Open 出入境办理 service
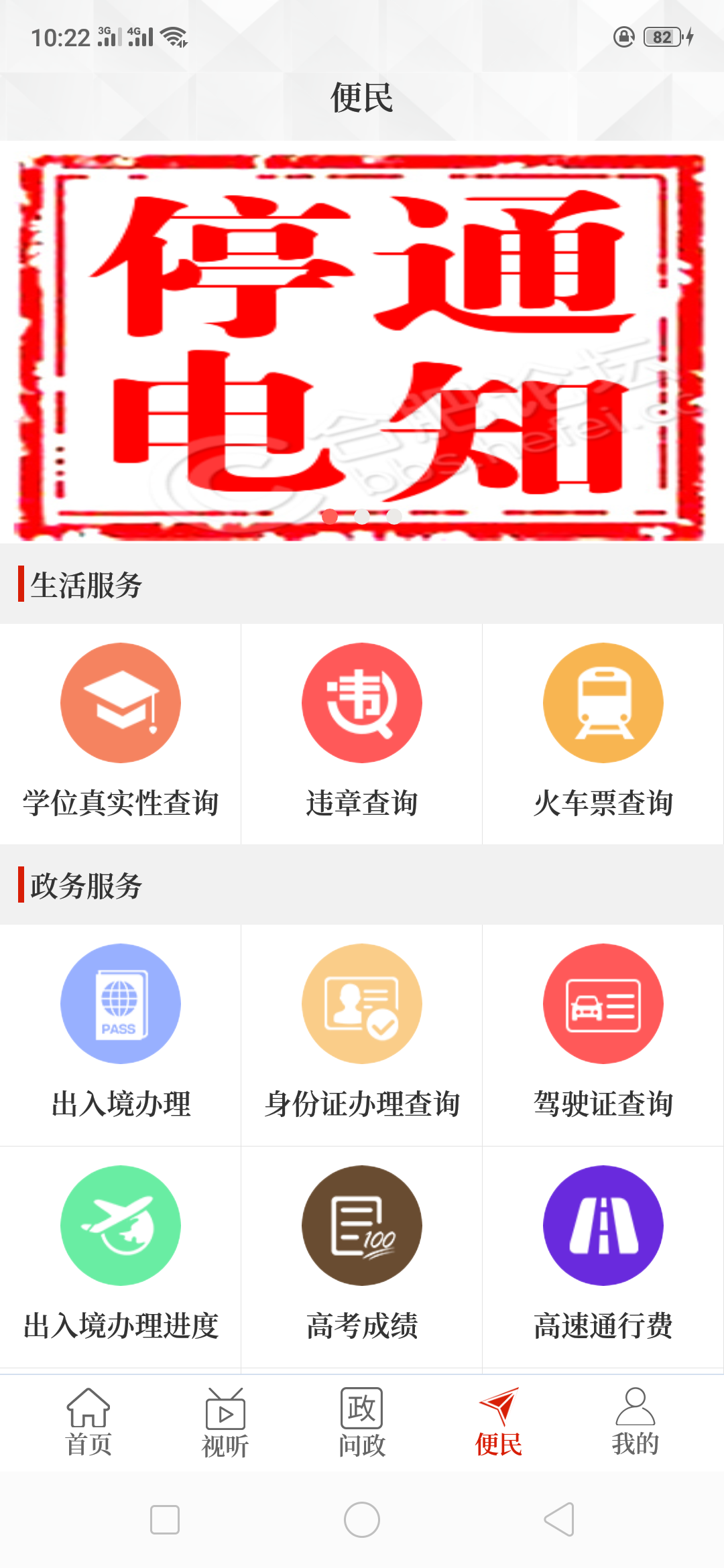This screenshot has height=1568, width=724. (121, 1032)
